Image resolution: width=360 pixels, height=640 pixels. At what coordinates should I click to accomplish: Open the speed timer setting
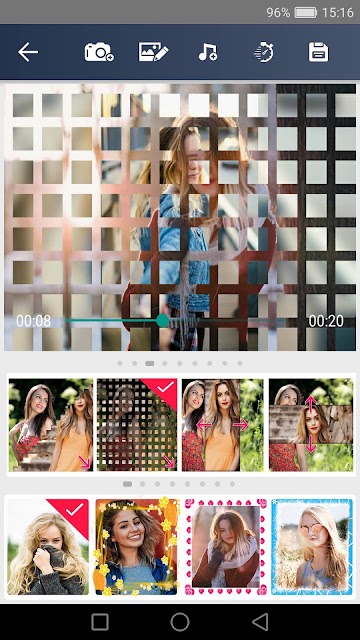point(264,52)
